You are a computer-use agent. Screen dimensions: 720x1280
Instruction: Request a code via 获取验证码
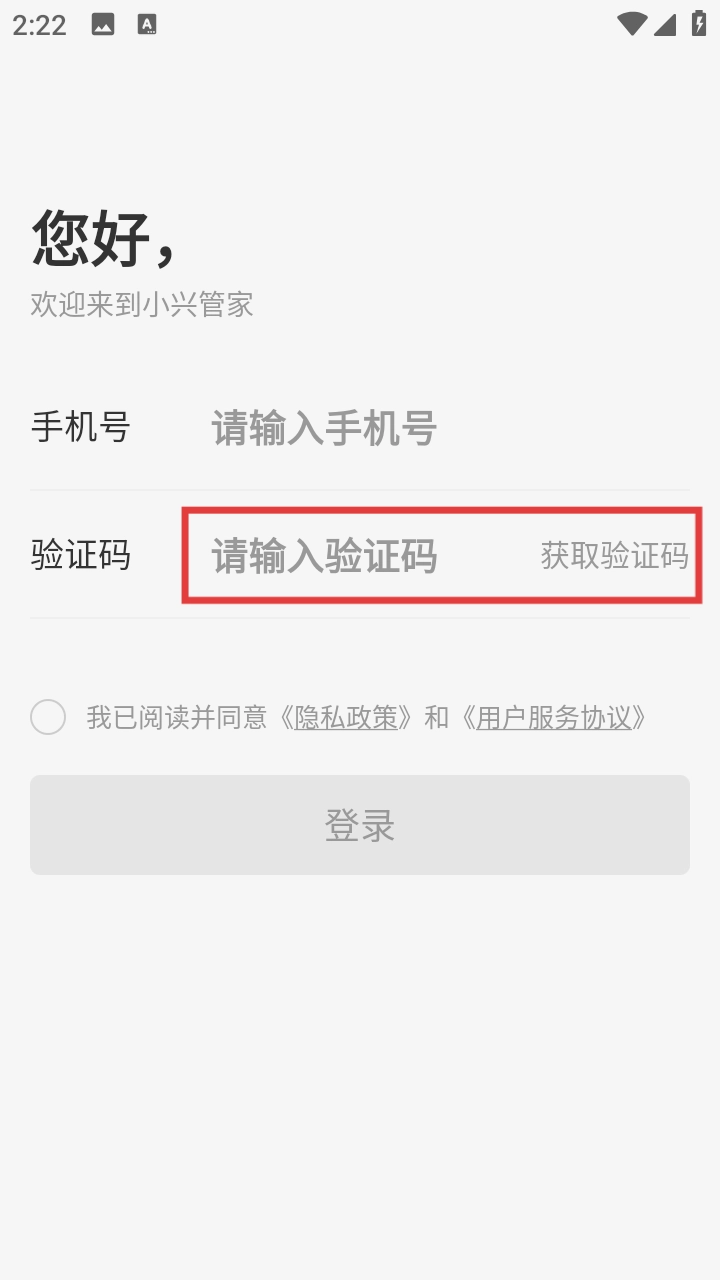(614, 556)
